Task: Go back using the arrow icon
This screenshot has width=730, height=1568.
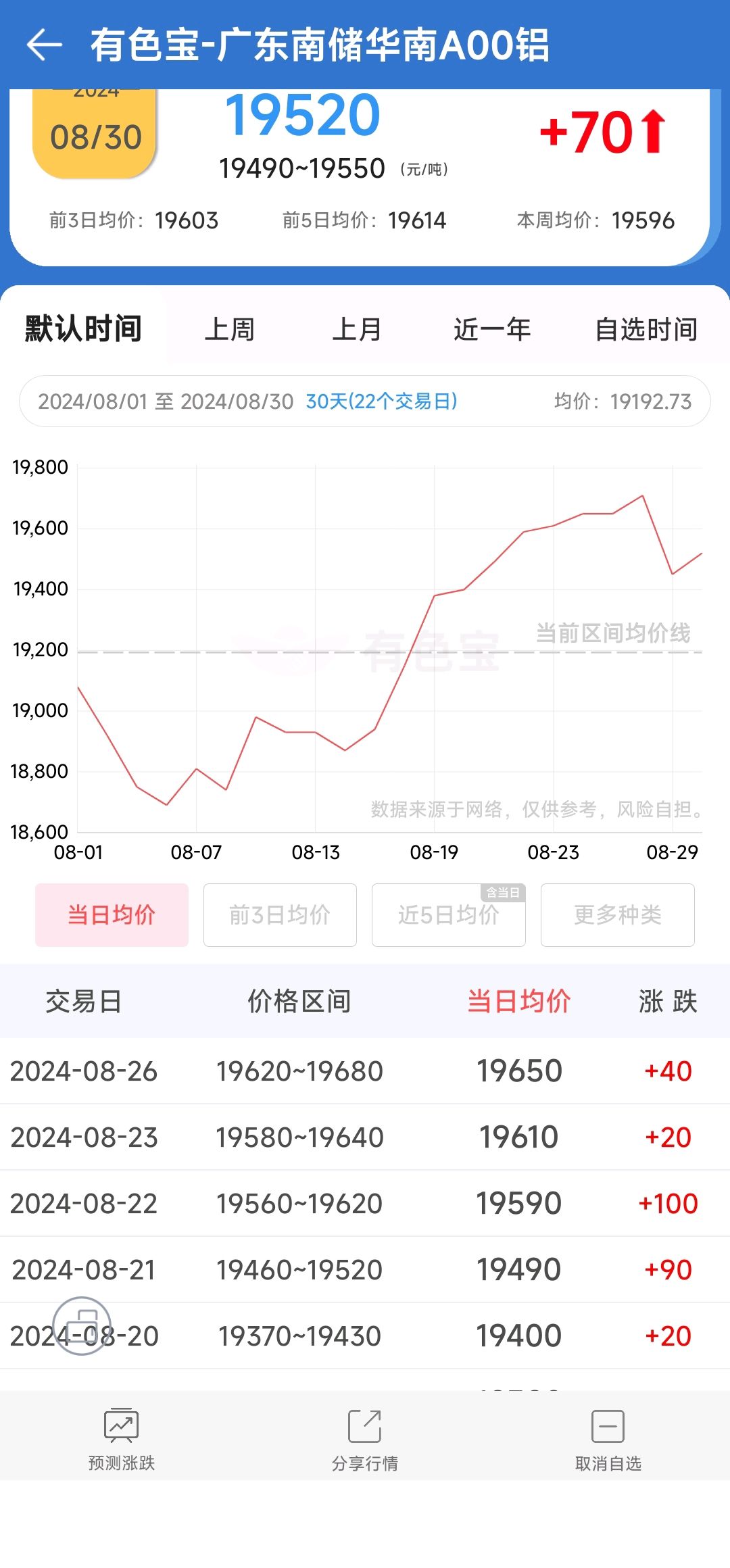Action: [x=44, y=45]
